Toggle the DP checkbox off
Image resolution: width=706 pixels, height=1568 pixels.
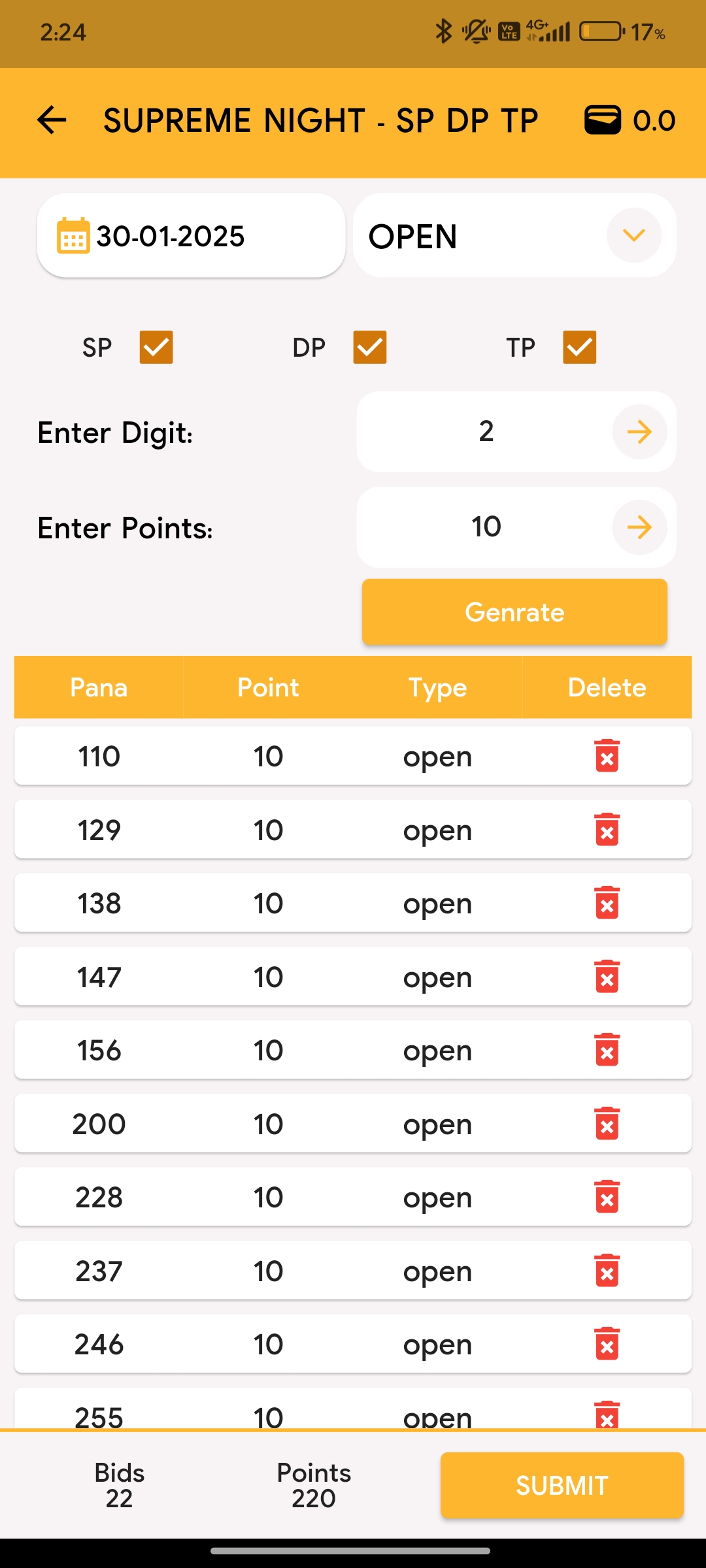(369, 347)
